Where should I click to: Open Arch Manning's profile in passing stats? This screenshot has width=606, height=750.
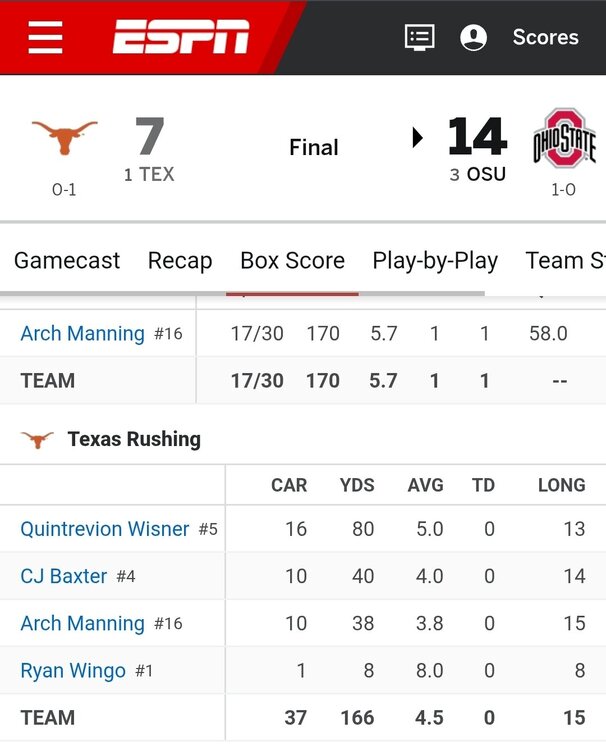tap(82, 334)
